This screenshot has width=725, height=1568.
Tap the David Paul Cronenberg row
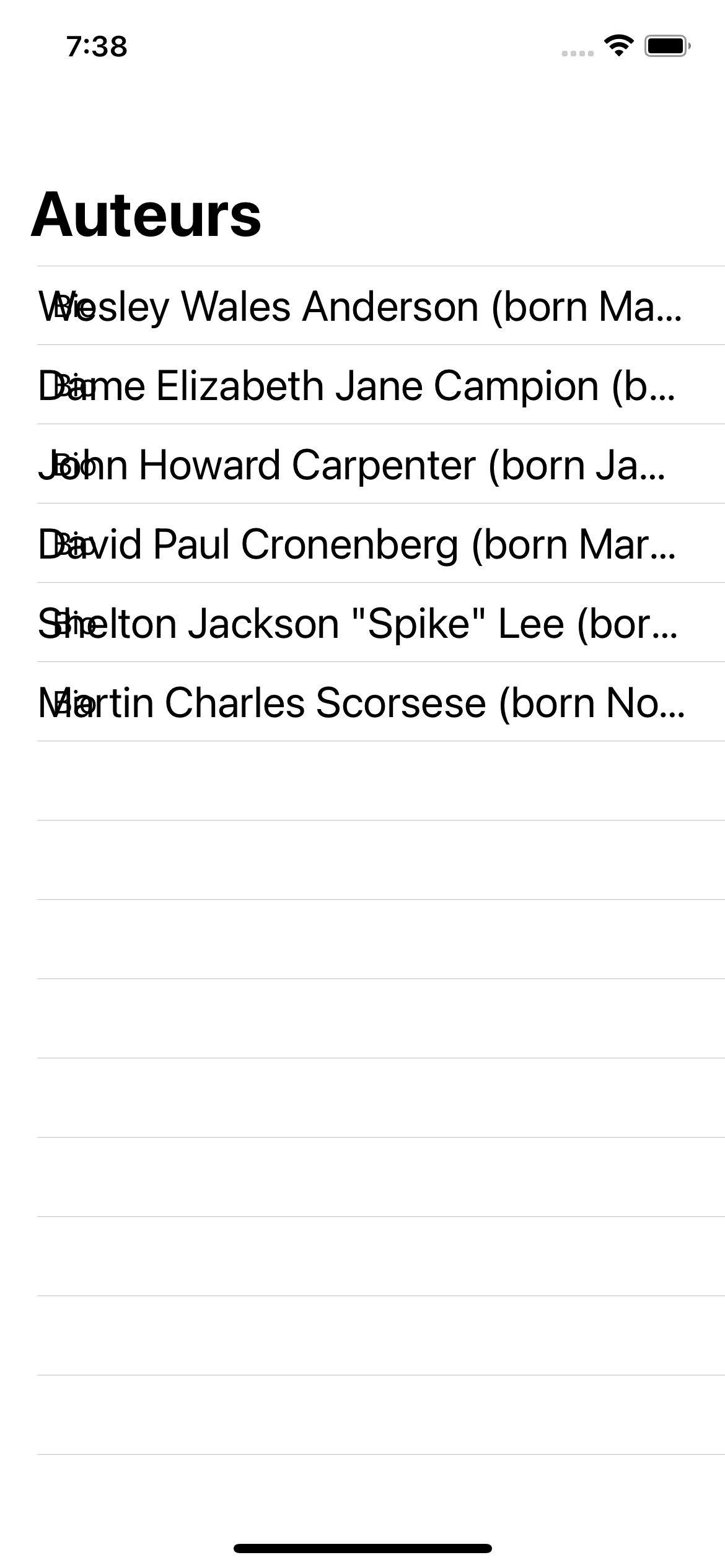tap(362, 544)
